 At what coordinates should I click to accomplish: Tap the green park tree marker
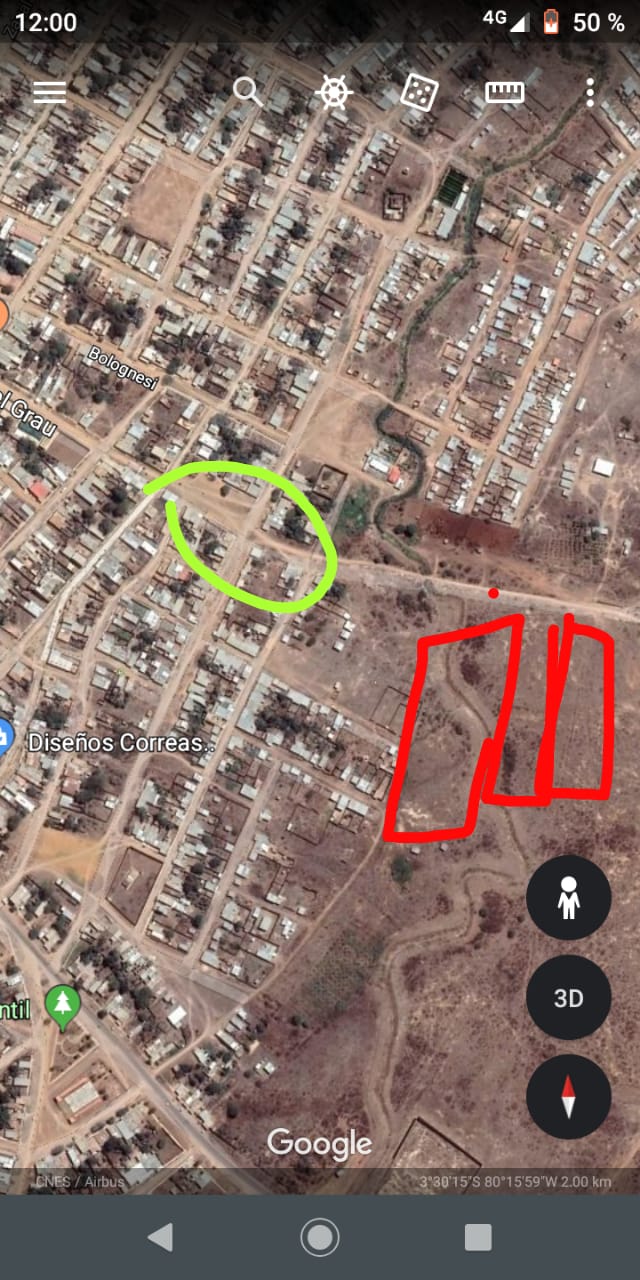click(63, 1008)
